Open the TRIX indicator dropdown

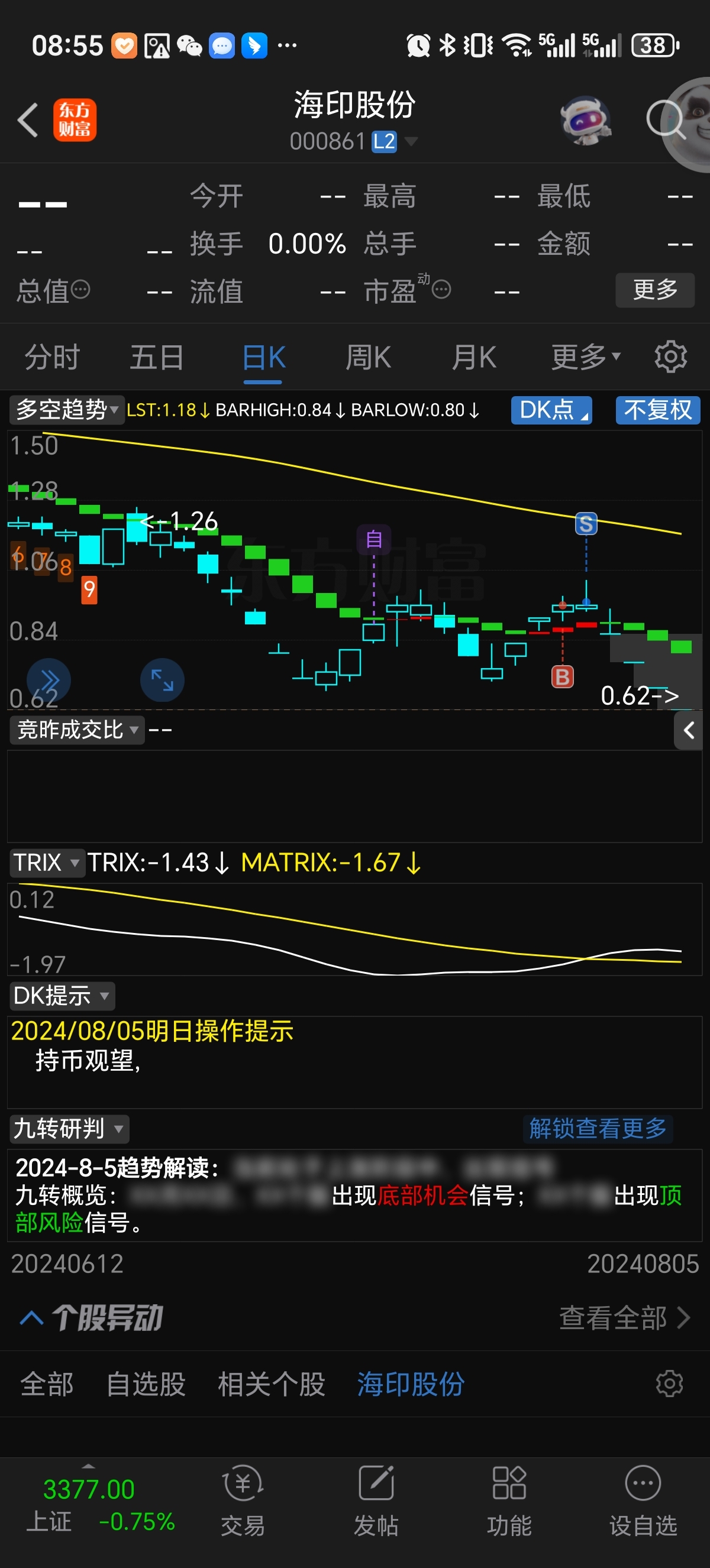(x=47, y=863)
